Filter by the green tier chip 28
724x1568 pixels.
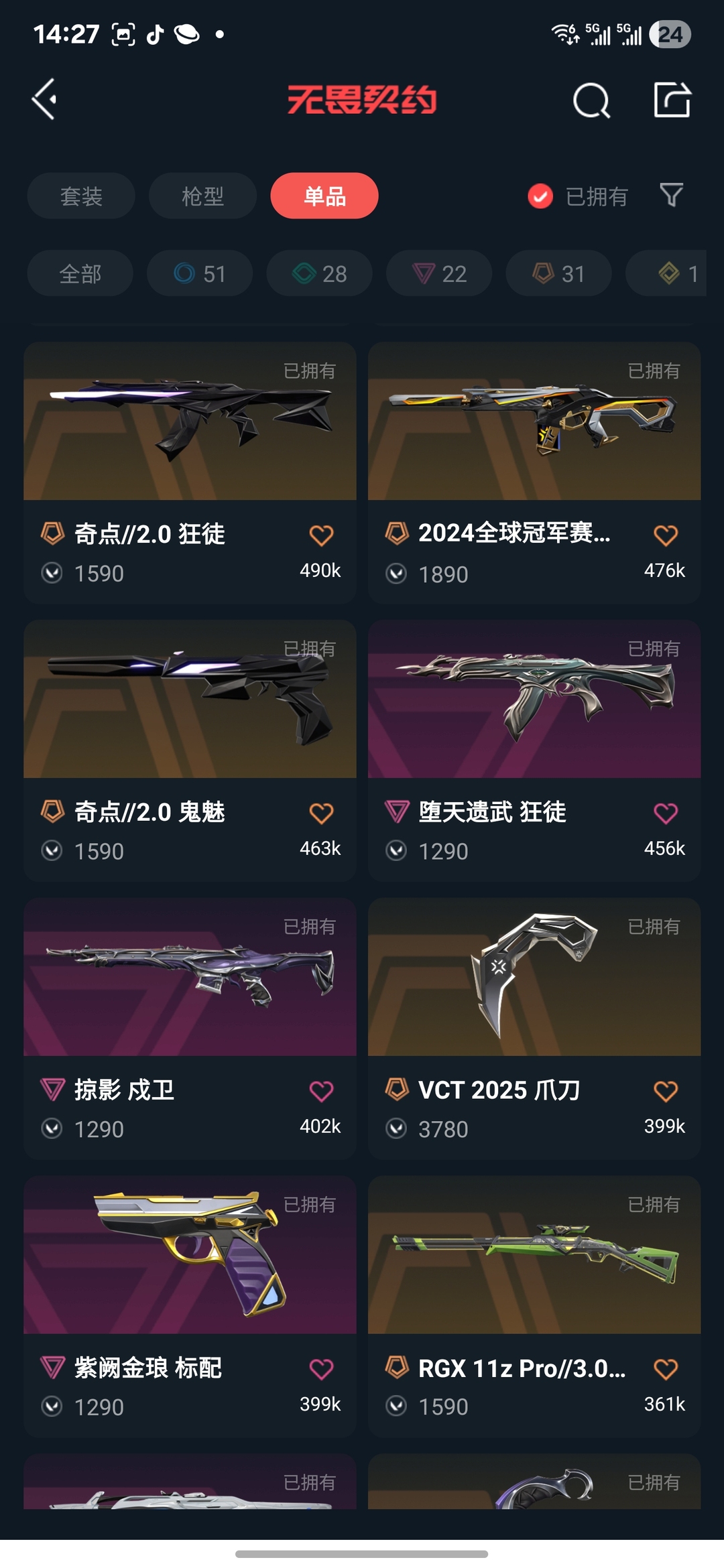point(319,273)
